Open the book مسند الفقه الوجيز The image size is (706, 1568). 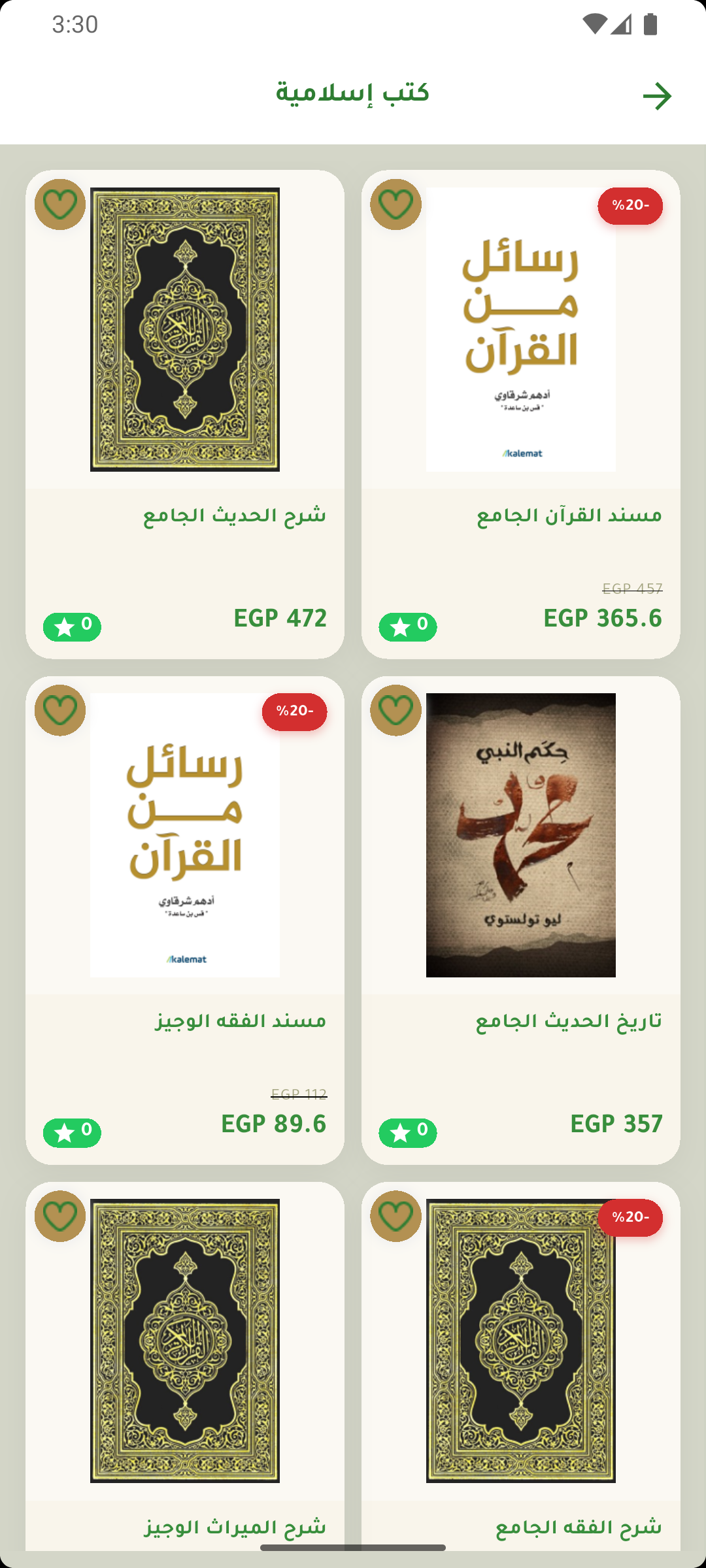pos(185,836)
